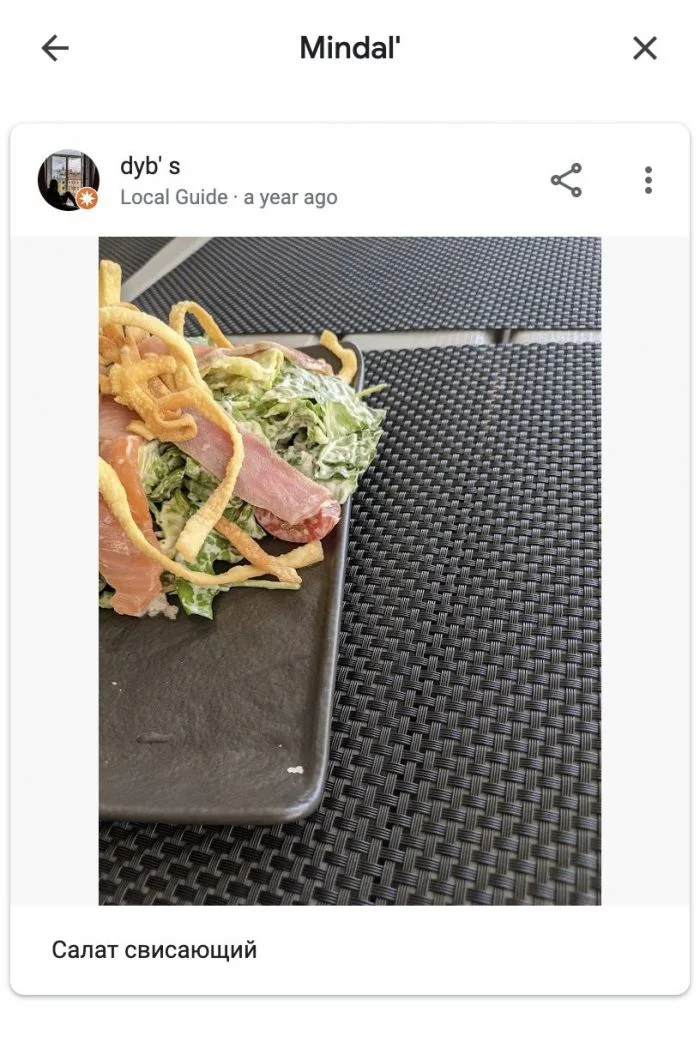
Task: Close the Mindal' photo view
Action: (x=645, y=48)
